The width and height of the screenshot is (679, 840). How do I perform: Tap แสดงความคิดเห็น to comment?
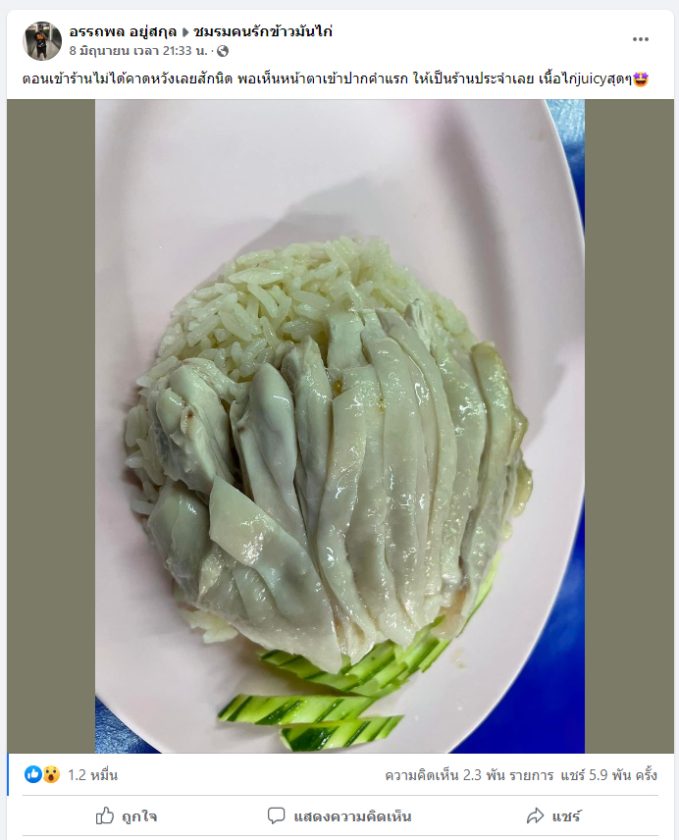[339, 816]
